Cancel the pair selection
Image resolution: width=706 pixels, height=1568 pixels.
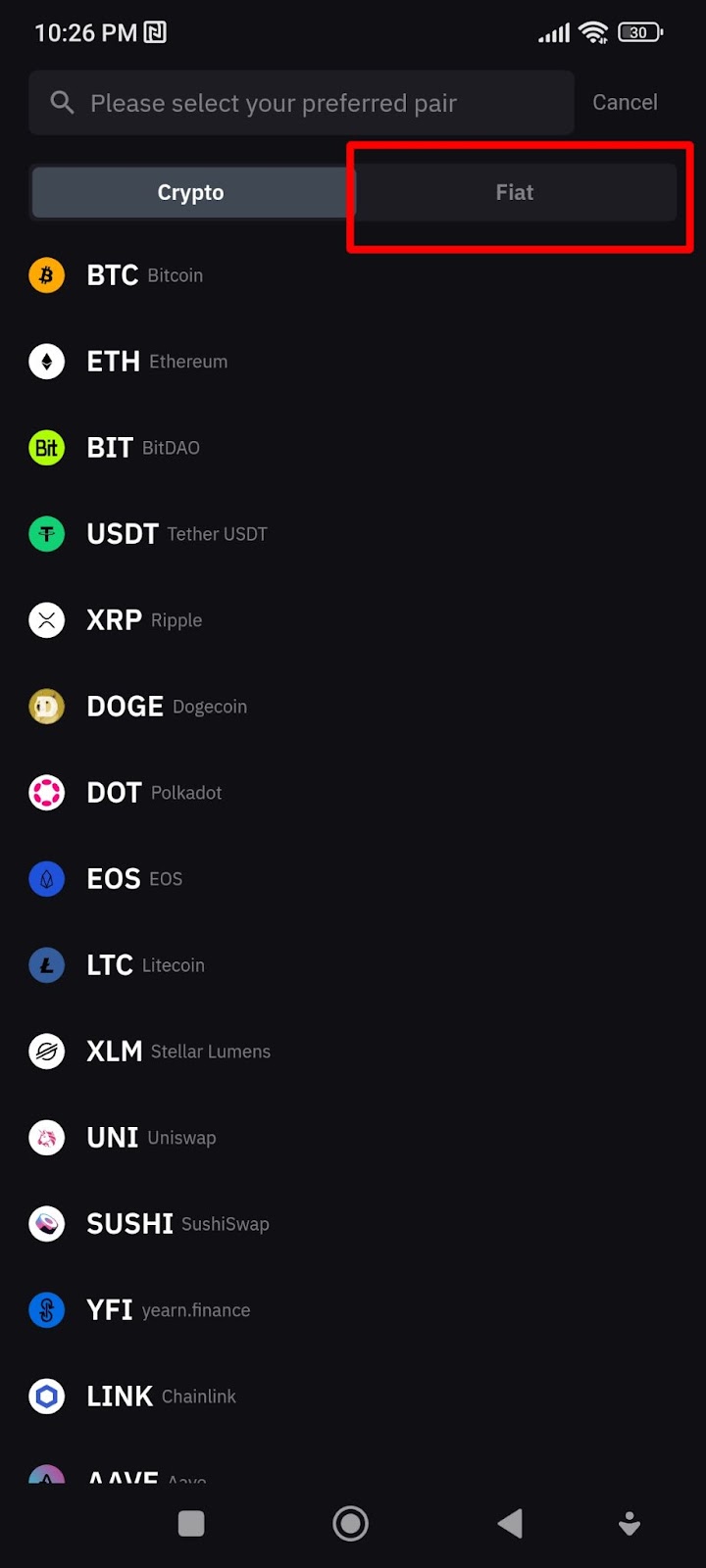[x=625, y=103]
